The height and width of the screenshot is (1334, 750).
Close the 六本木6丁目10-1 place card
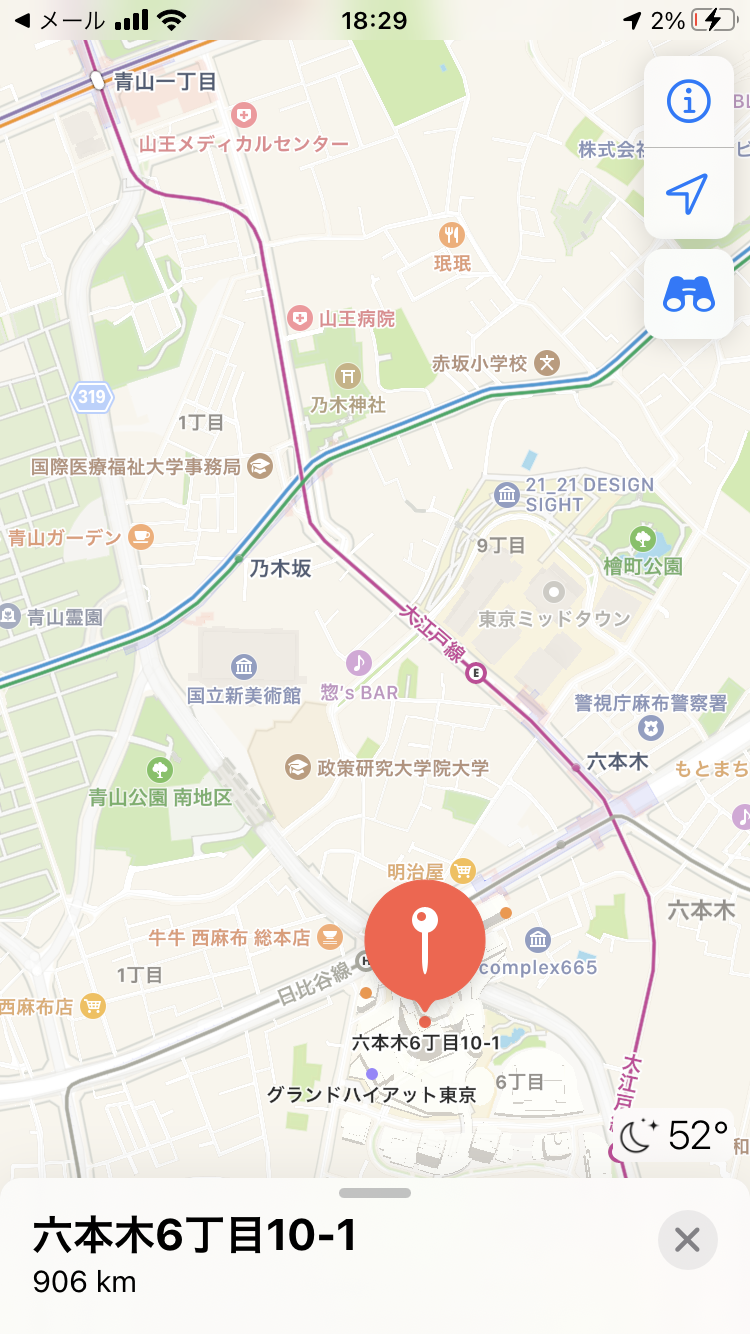687,1240
